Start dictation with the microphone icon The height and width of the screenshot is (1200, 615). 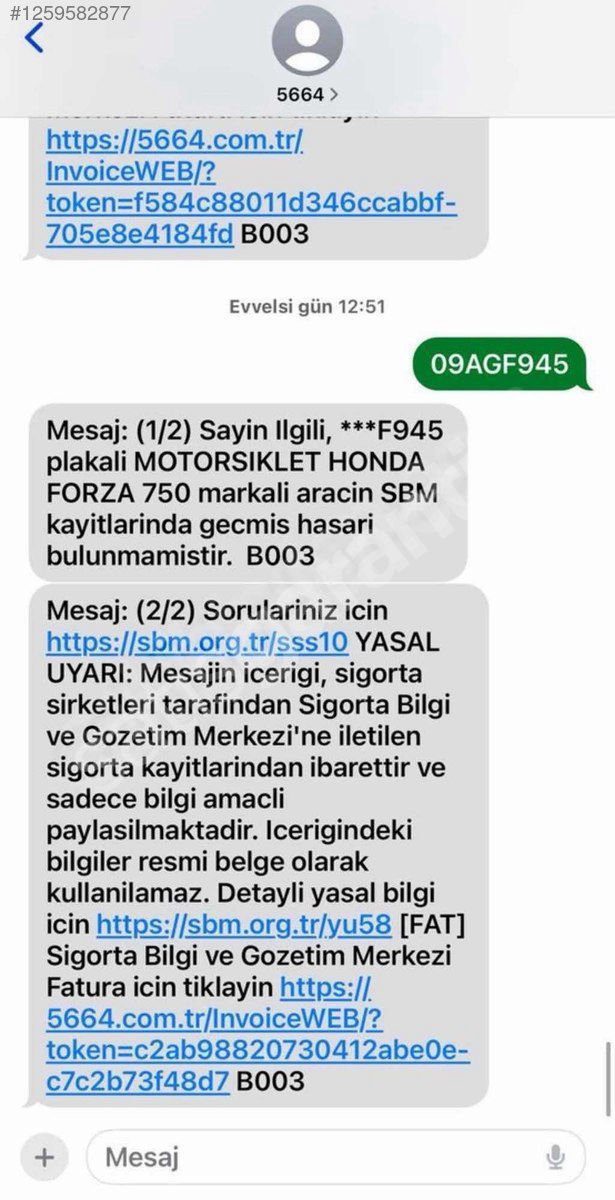click(x=556, y=1158)
